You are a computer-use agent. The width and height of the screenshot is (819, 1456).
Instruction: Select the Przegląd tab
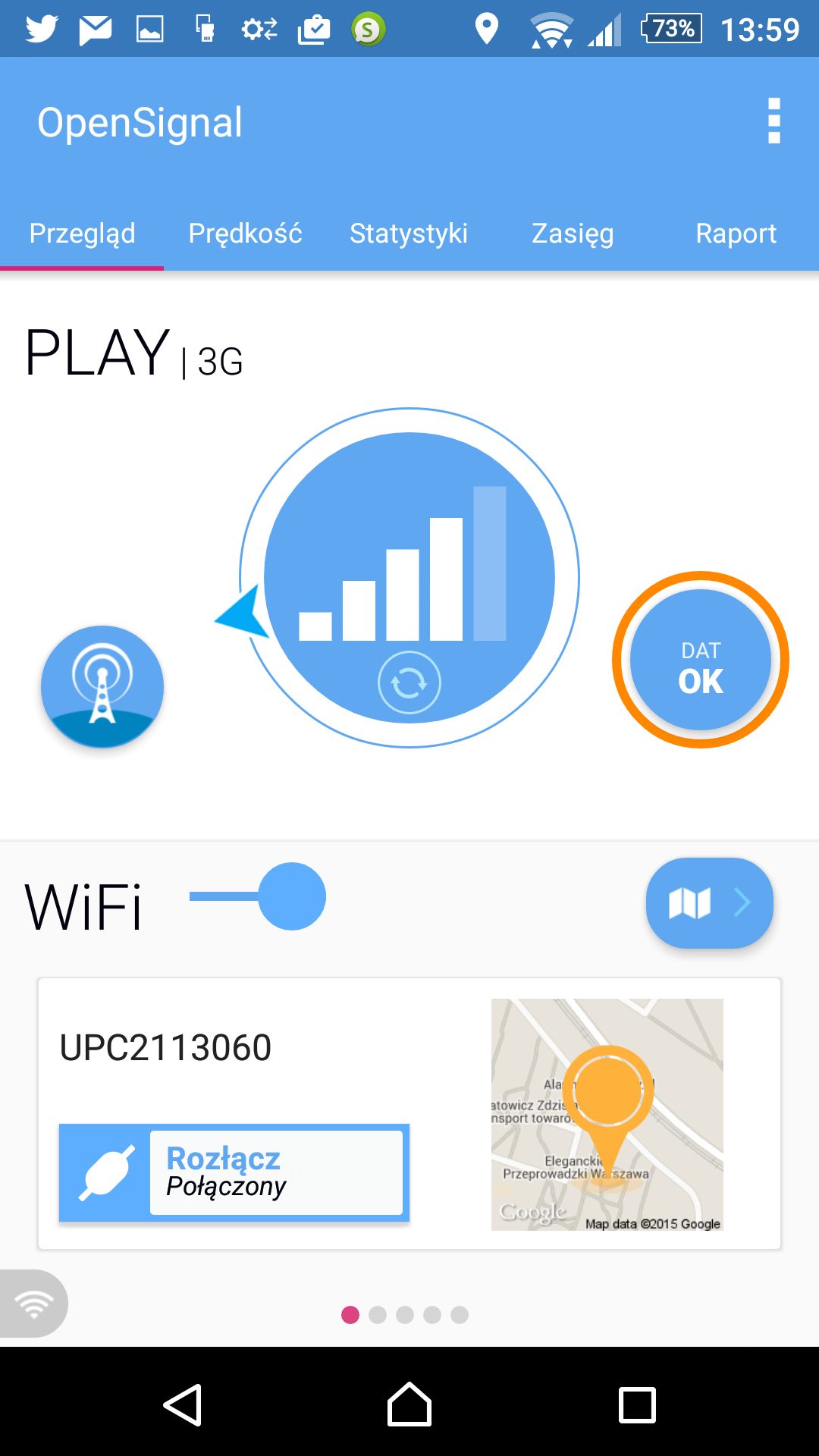pyautogui.click(x=82, y=234)
